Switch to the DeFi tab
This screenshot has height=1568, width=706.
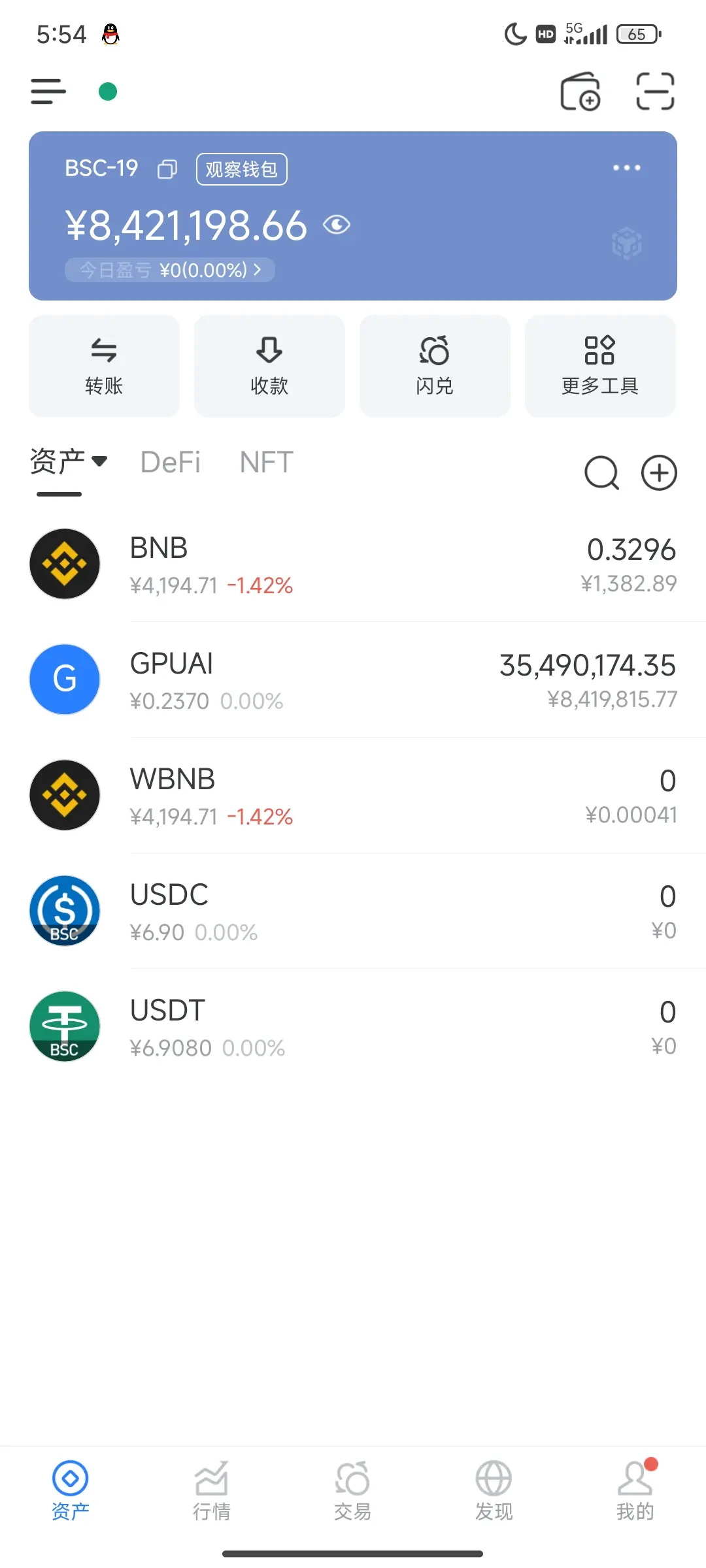tap(170, 463)
